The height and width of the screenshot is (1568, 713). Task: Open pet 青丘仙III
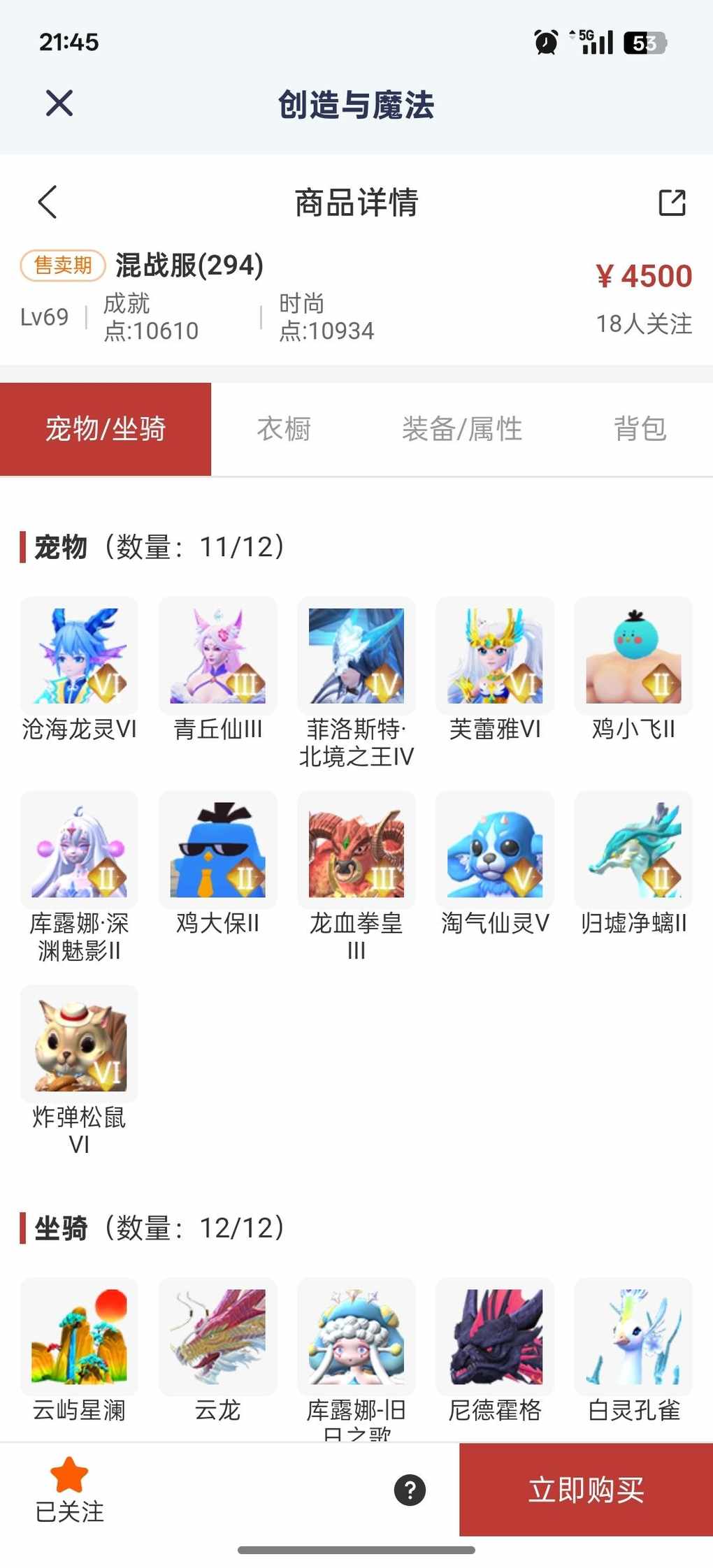tap(217, 655)
